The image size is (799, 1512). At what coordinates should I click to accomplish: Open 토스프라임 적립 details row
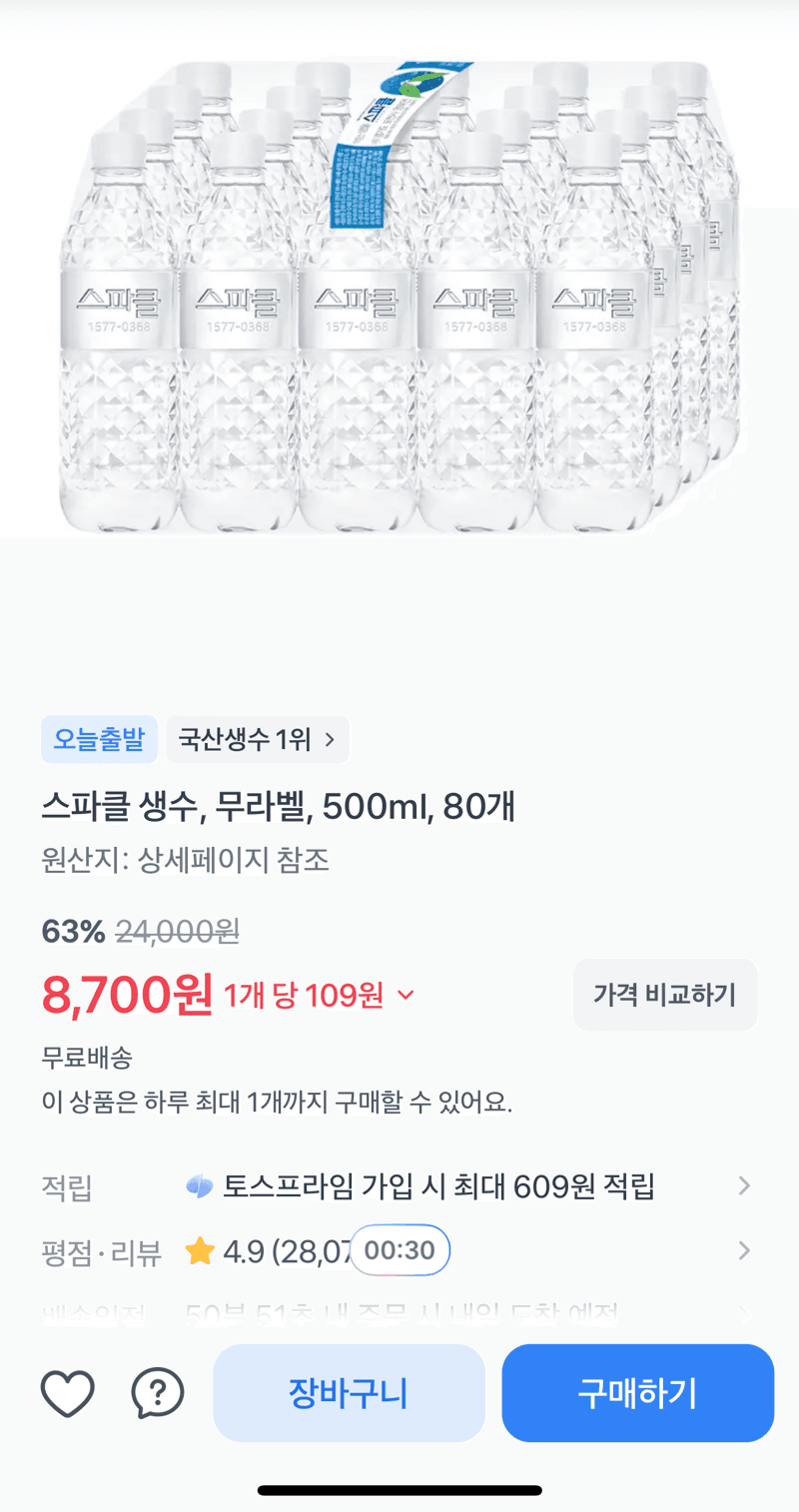[x=399, y=1186]
